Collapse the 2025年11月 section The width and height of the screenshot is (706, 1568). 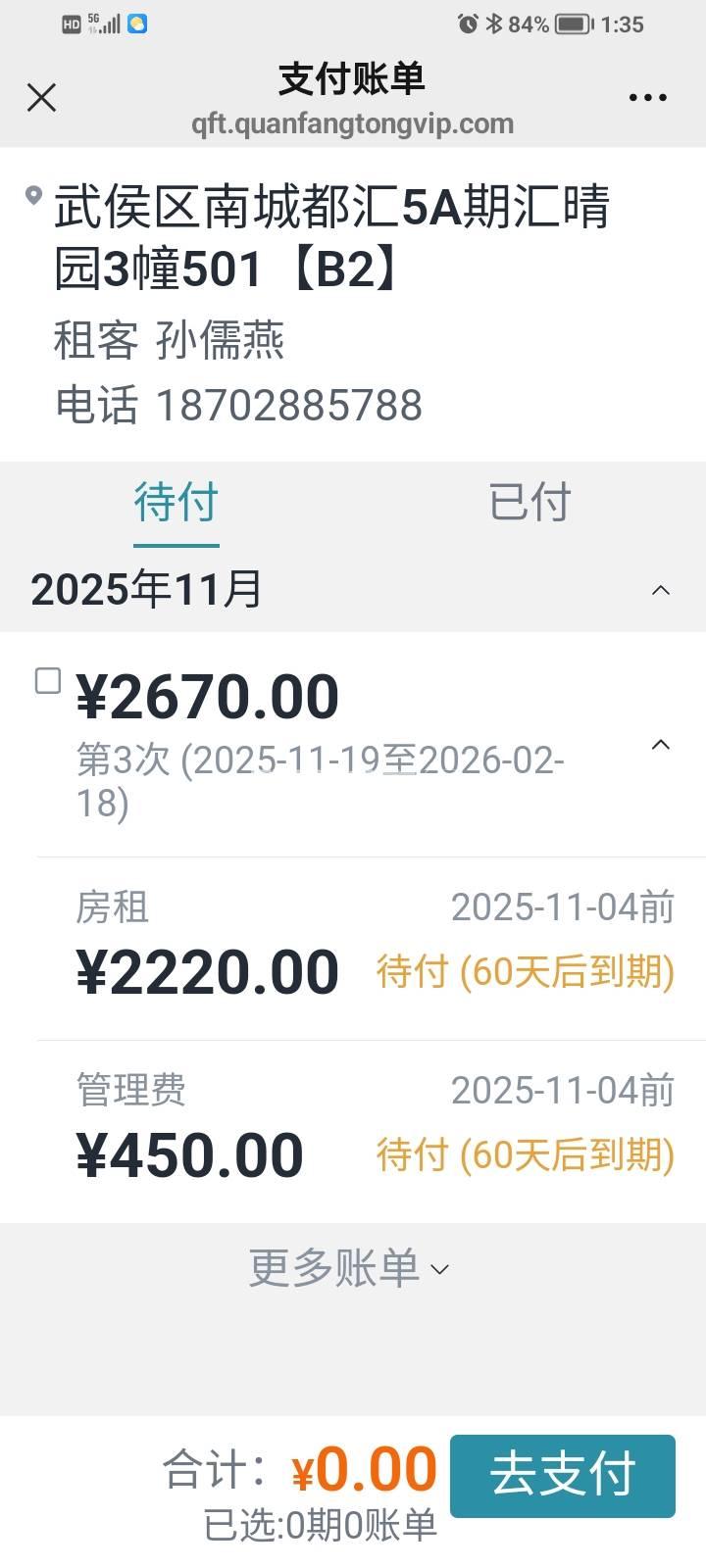click(x=661, y=590)
